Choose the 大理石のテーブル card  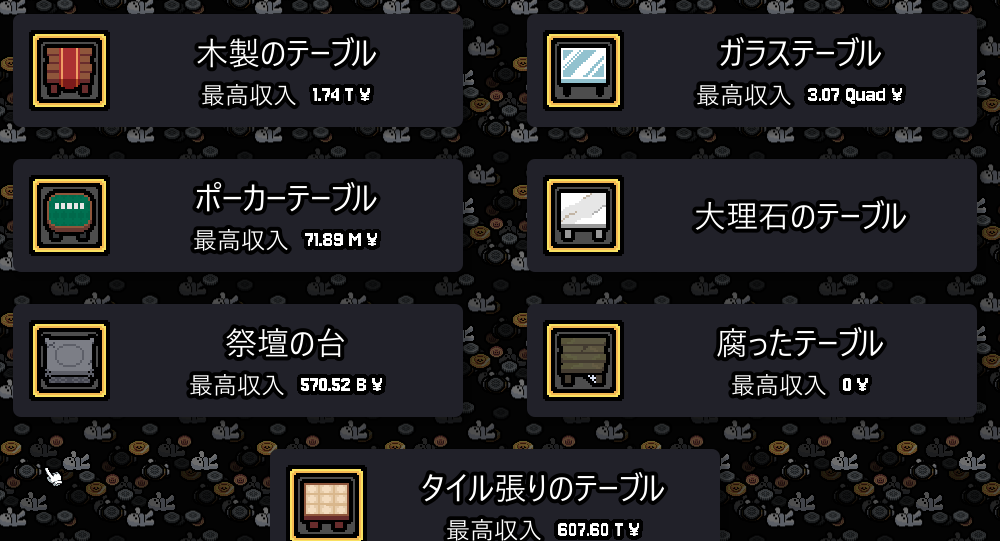(751, 215)
